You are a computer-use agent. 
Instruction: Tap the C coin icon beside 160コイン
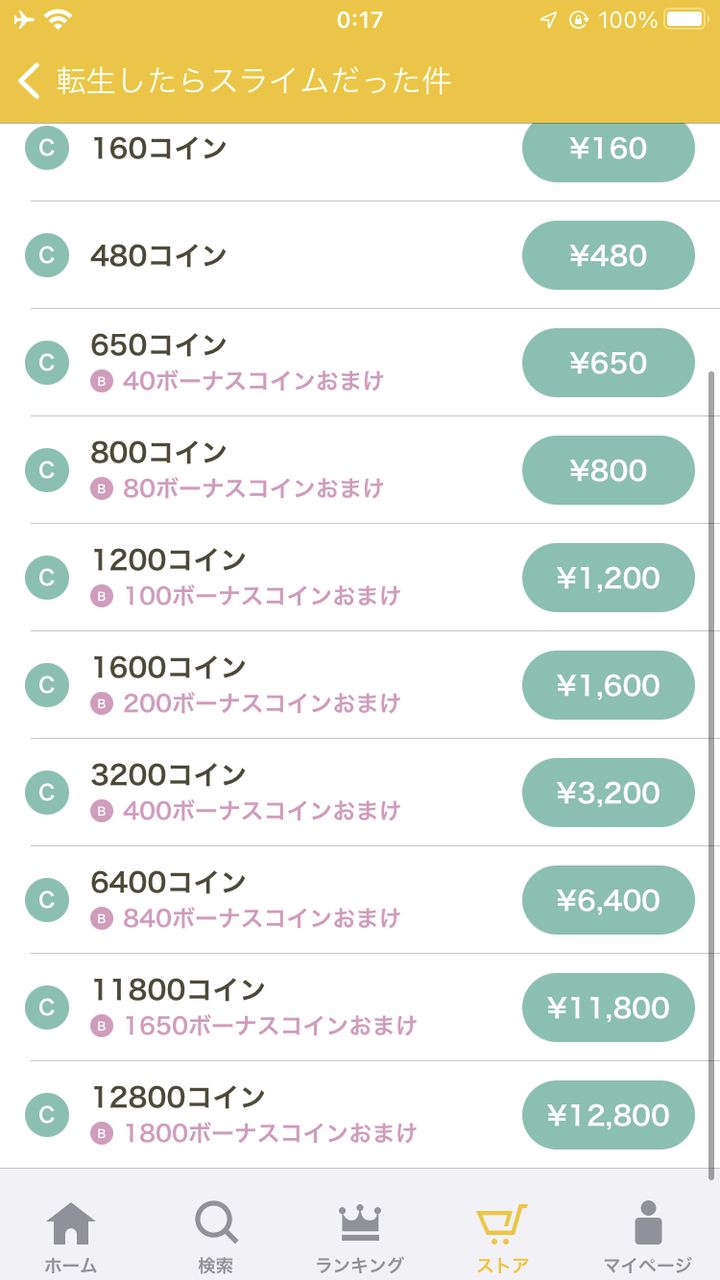click(x=46, y=148)
